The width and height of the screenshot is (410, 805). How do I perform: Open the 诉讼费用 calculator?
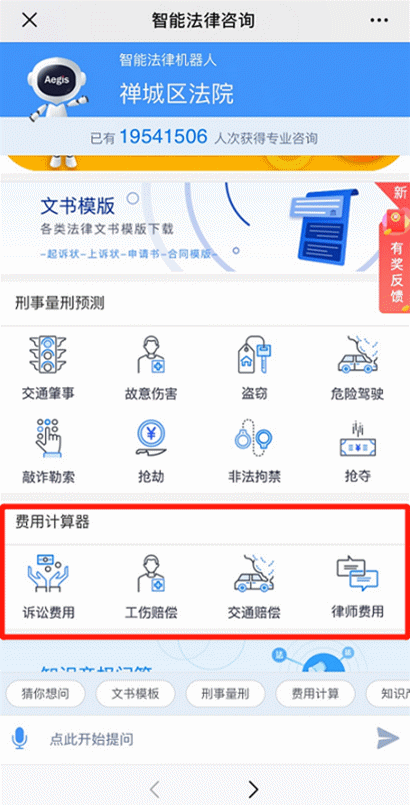coord(48,586)
